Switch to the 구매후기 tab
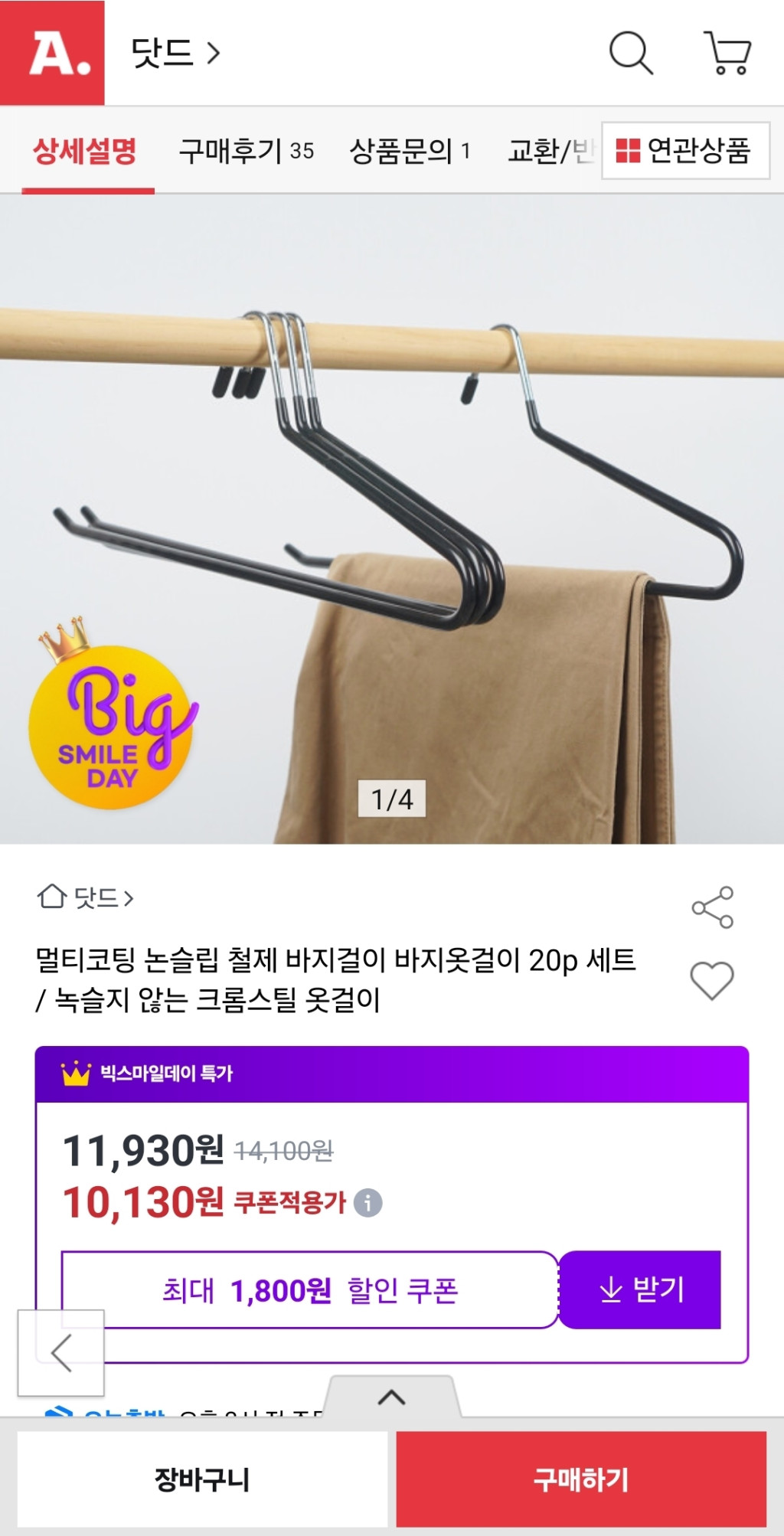This screenshot has height=1536, width=784. coord(246,150)
